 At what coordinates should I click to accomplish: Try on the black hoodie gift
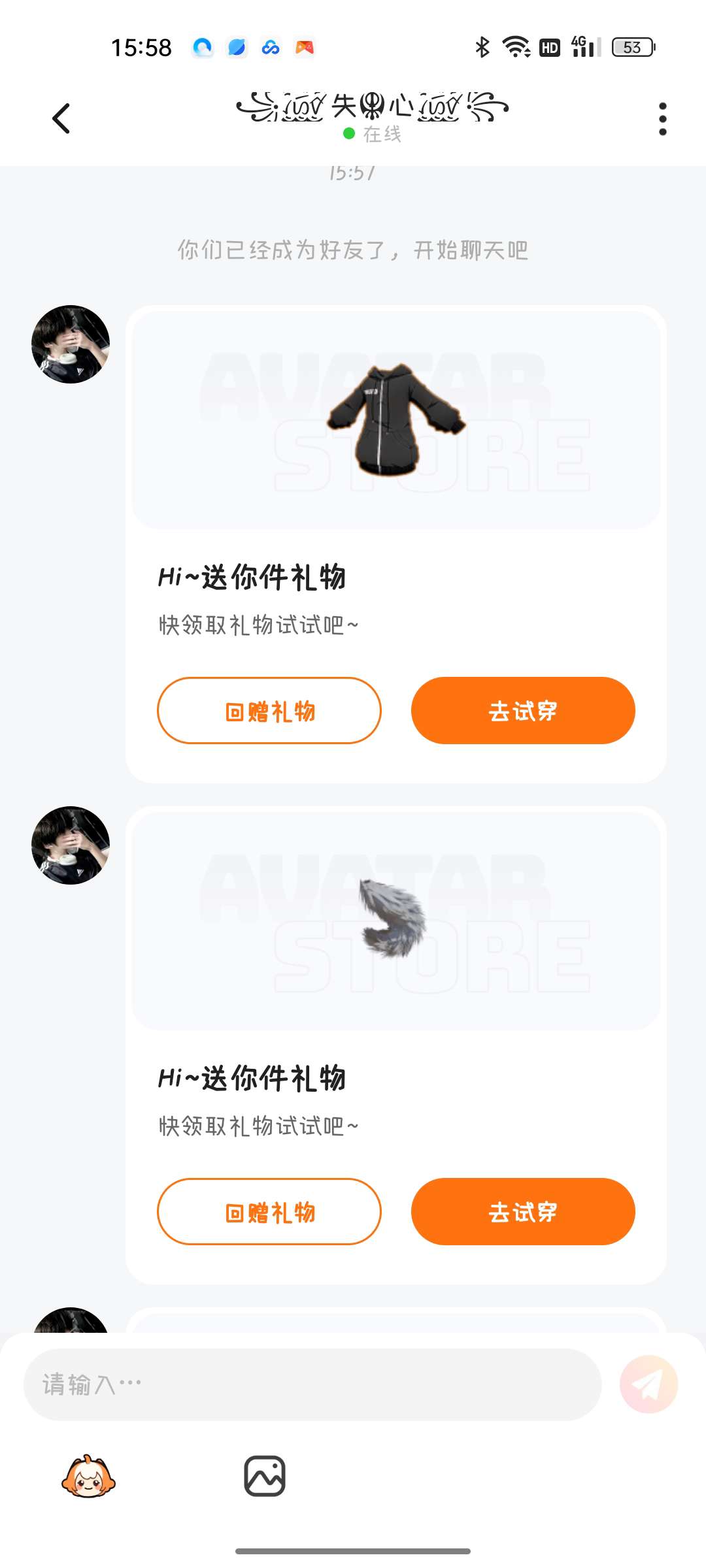click(523, 711)
